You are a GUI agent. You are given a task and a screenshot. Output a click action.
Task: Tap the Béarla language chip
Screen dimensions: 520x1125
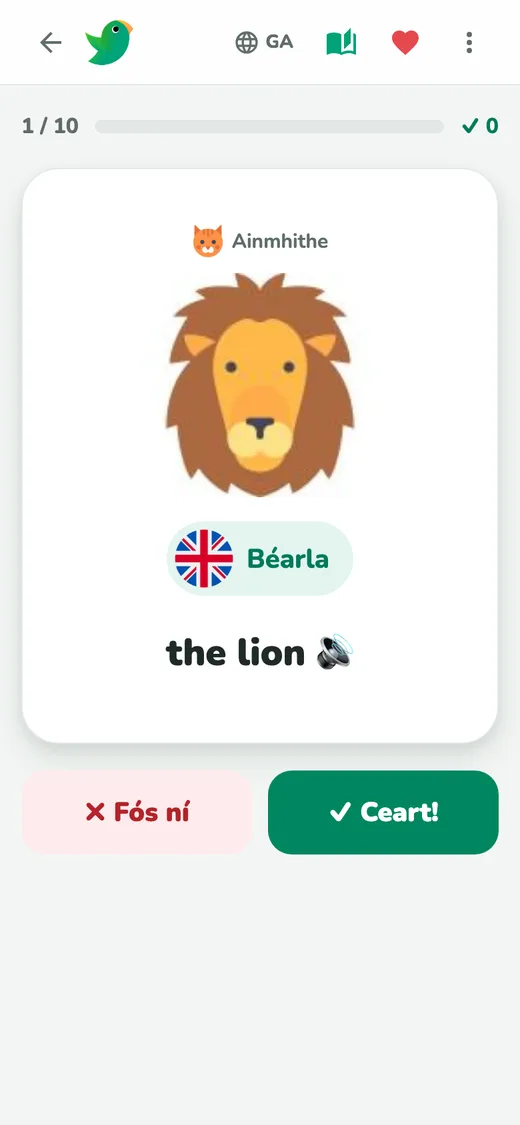point(260,558)
